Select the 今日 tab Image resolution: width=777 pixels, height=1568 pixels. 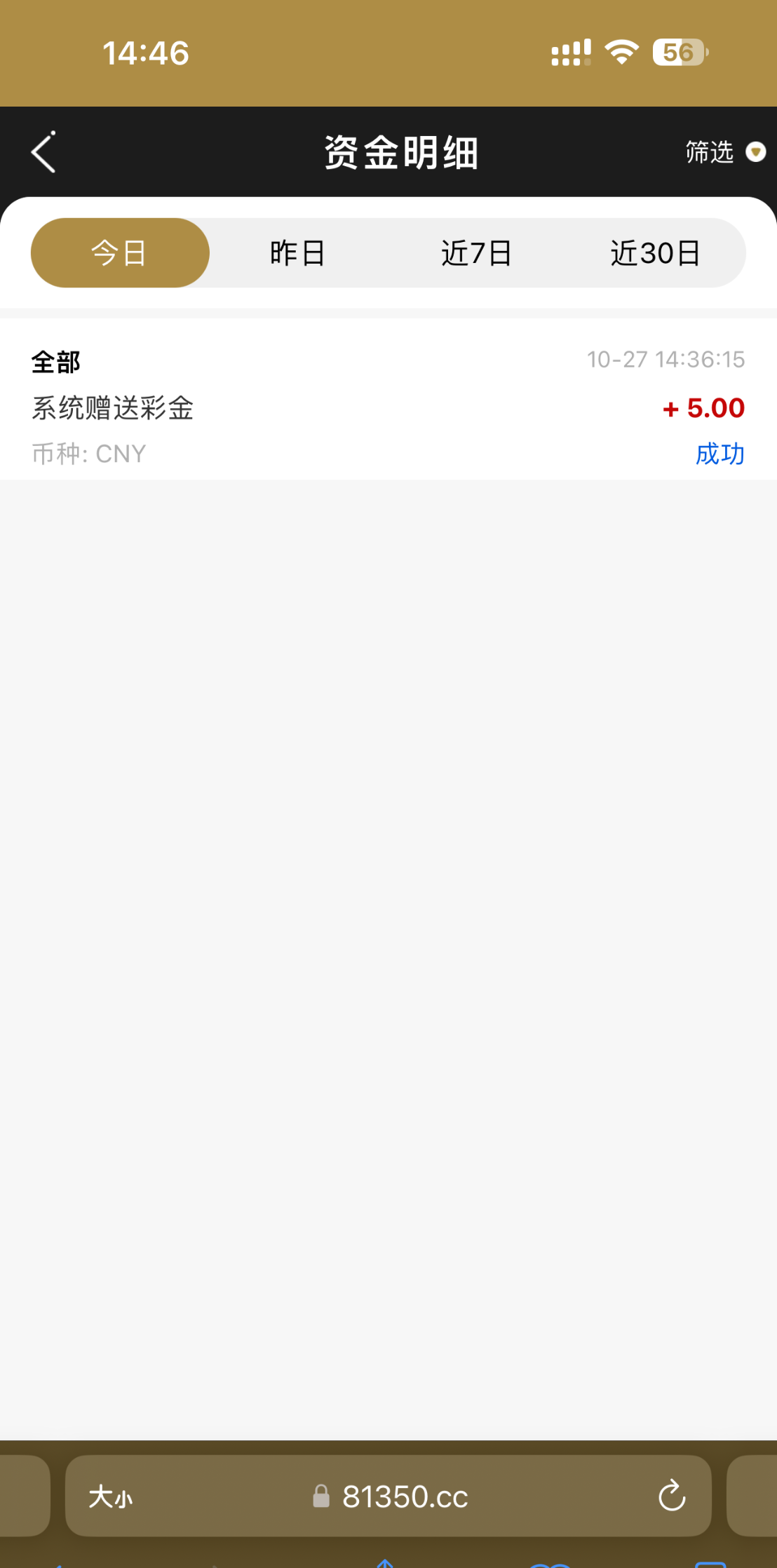tap(120, 253)
